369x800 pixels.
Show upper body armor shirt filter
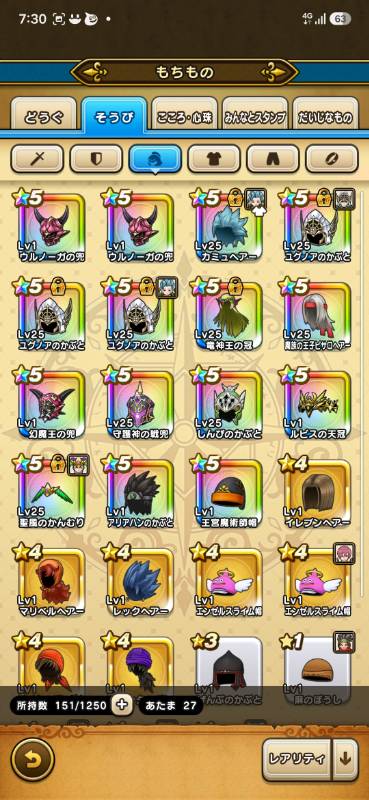click(214, 159)
